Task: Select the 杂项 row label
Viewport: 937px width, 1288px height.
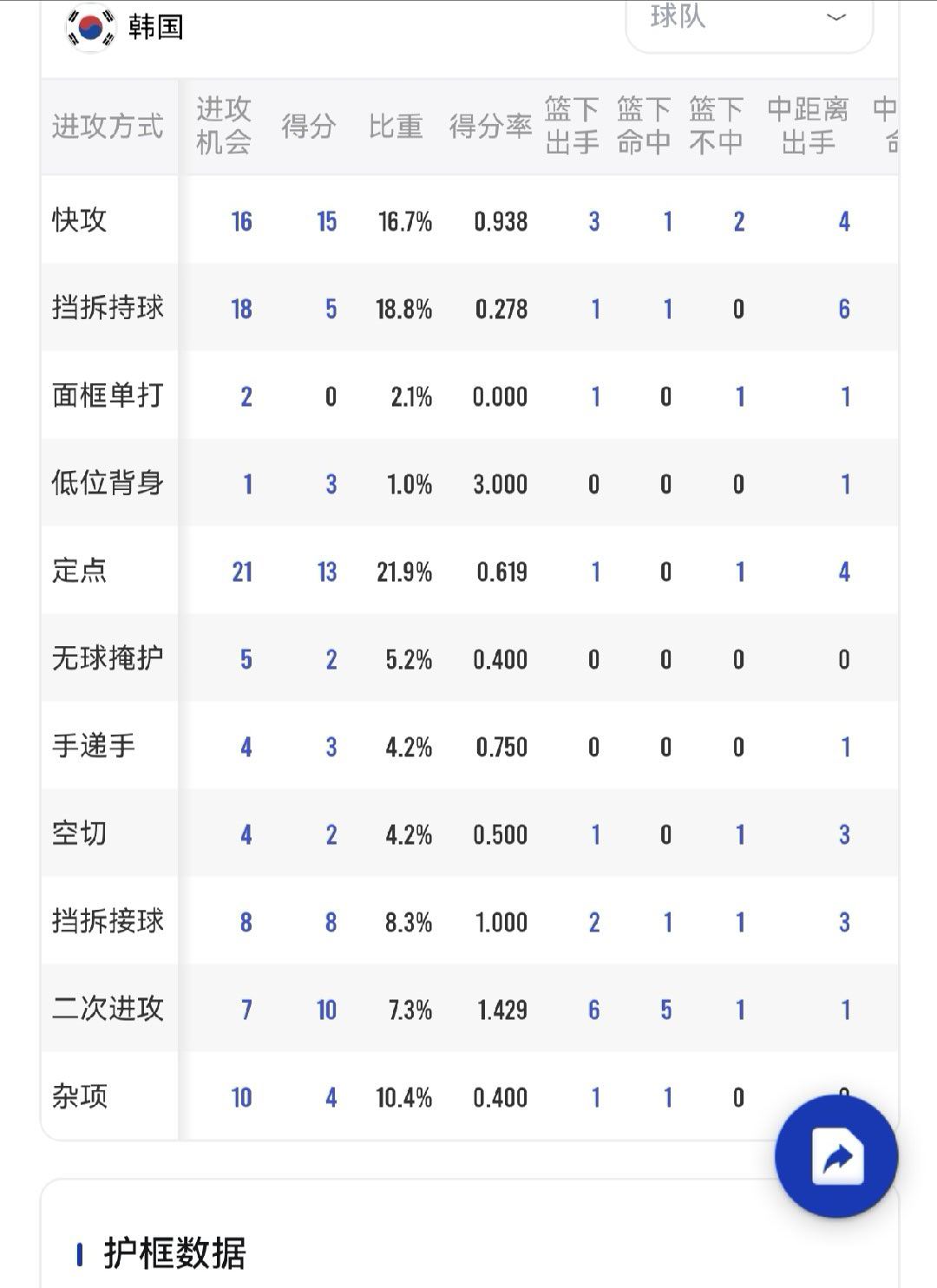Action: [76, 1096]
